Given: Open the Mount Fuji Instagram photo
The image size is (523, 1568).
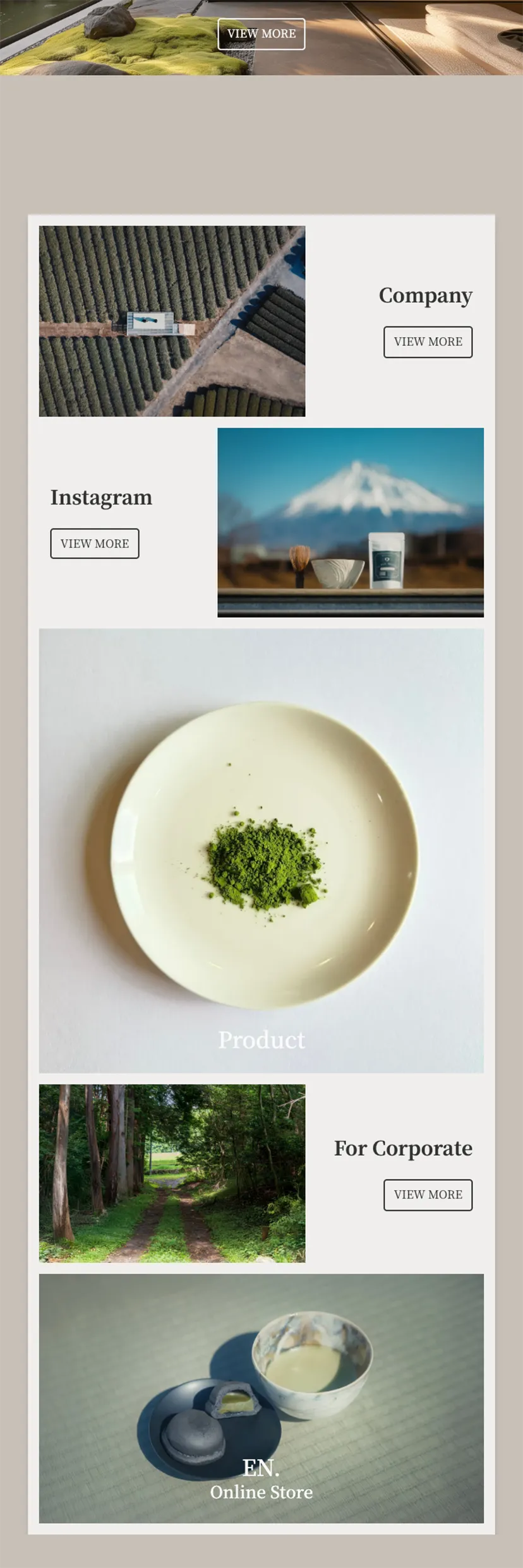Looking at the screenshot, I should [x=350, y=522].
